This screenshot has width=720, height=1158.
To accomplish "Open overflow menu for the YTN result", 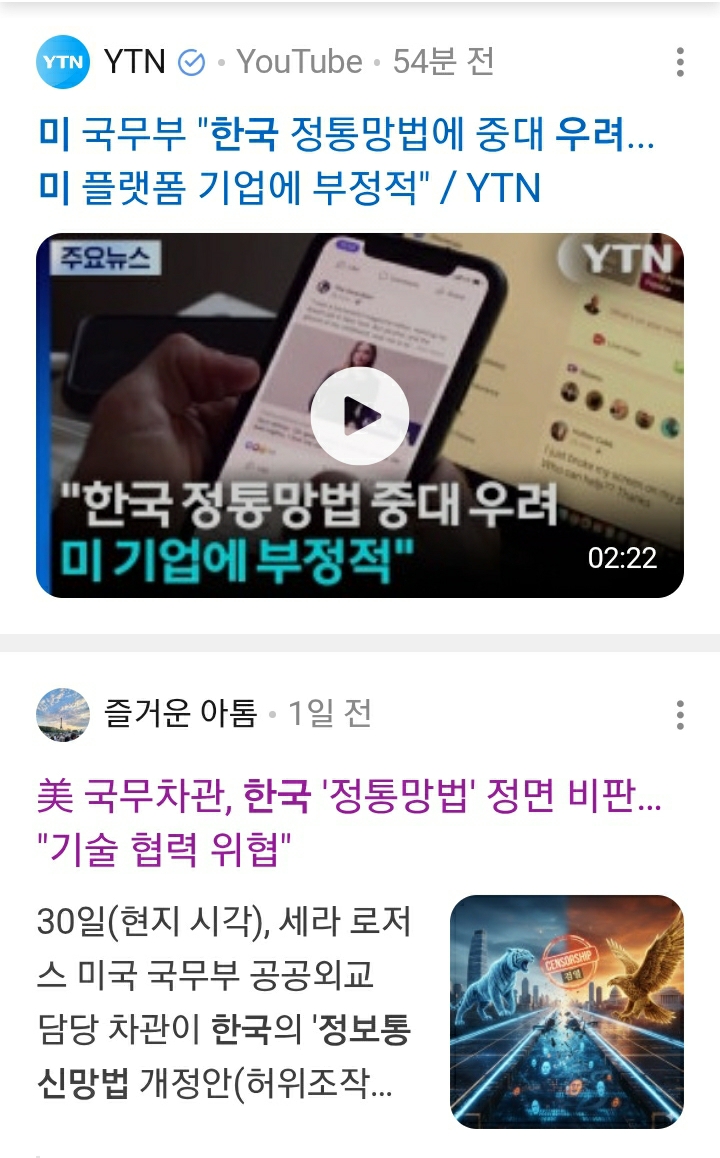I will click(x=680, y=62).
